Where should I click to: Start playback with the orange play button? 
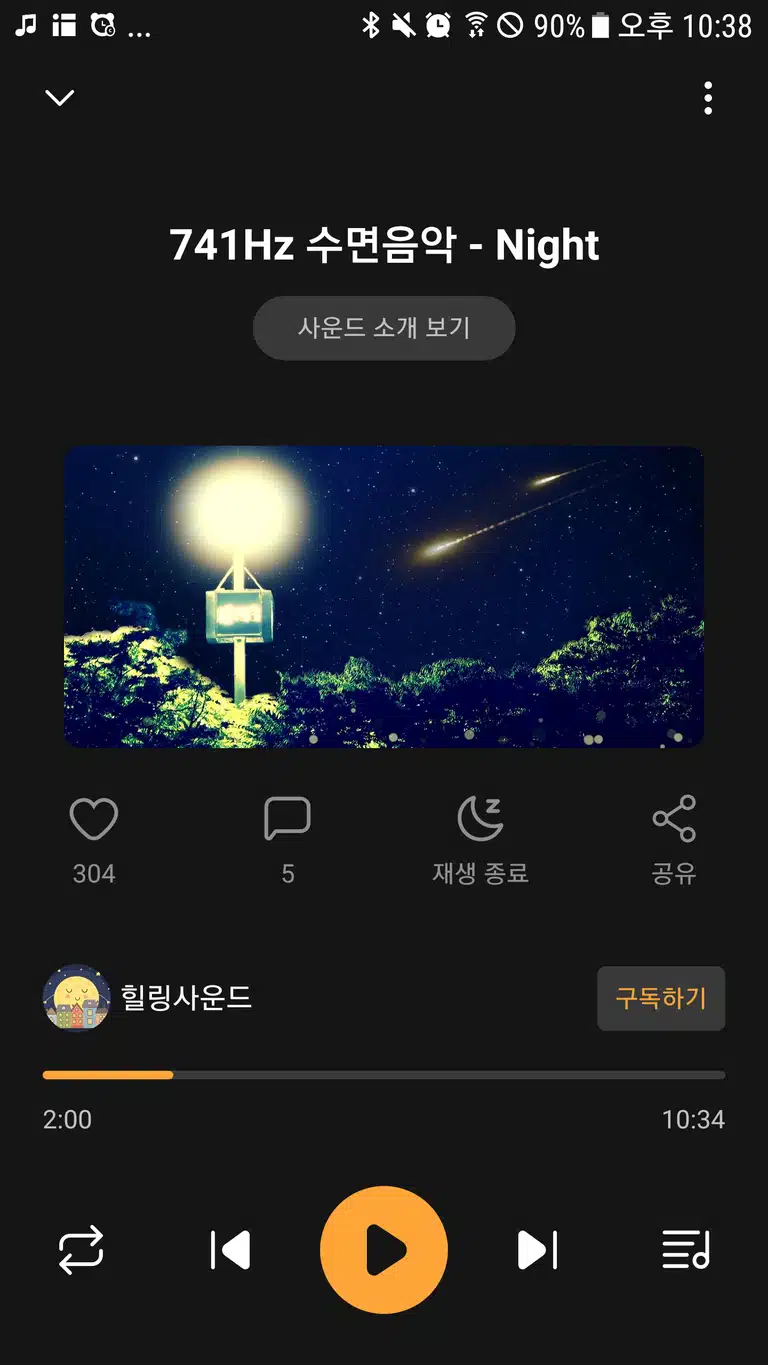pyautogui.click(x=384, y=1250)
